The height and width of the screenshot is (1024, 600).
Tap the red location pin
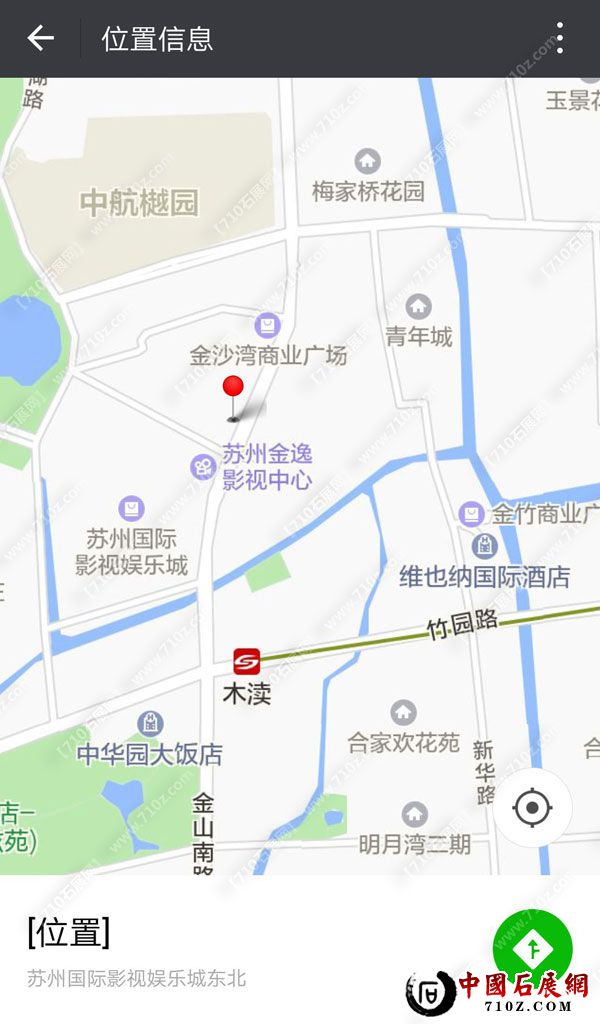[x=233, y=390]
